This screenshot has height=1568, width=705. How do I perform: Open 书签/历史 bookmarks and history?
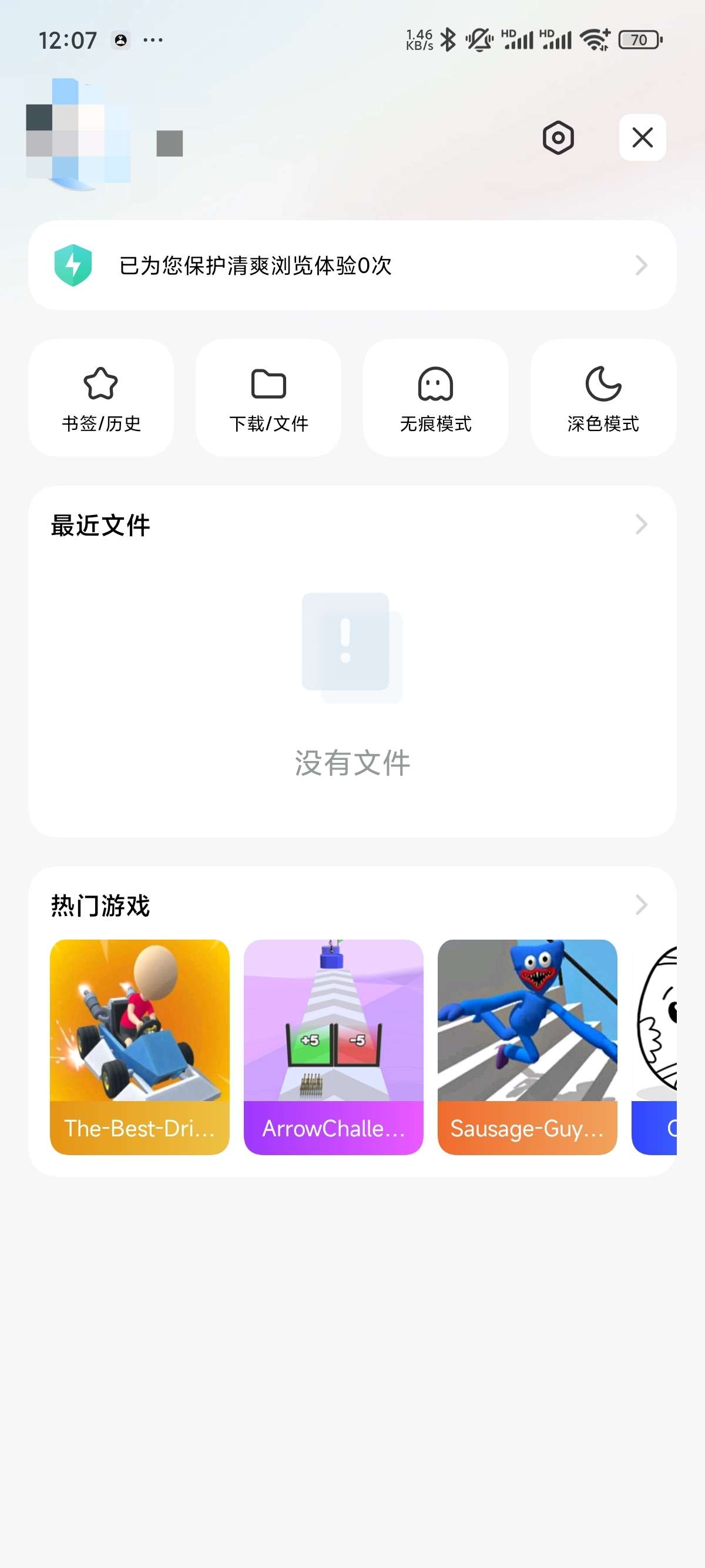pyautogui.click(x=101, y=398)
